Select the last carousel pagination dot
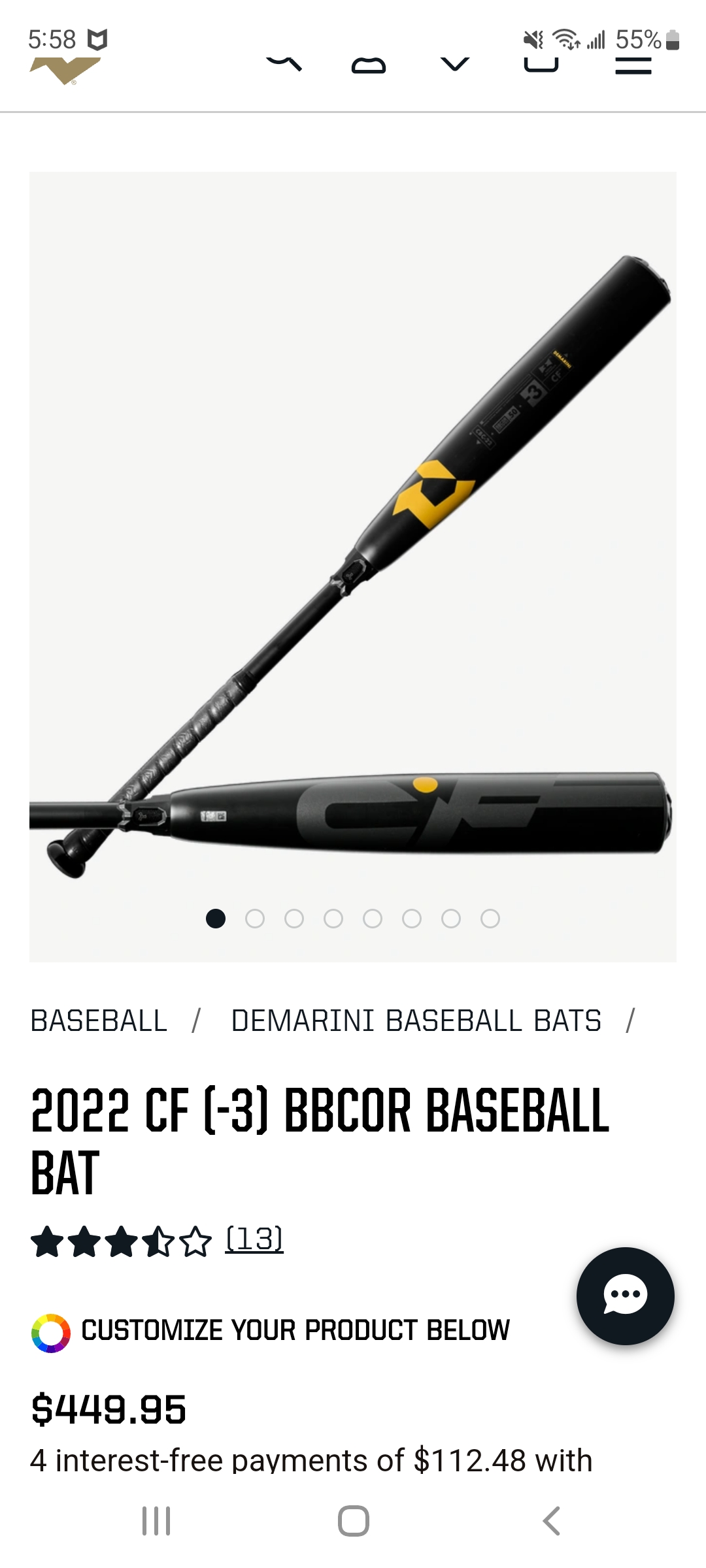The height and width of the screenshot is (1568, 706). click(491, 919)
